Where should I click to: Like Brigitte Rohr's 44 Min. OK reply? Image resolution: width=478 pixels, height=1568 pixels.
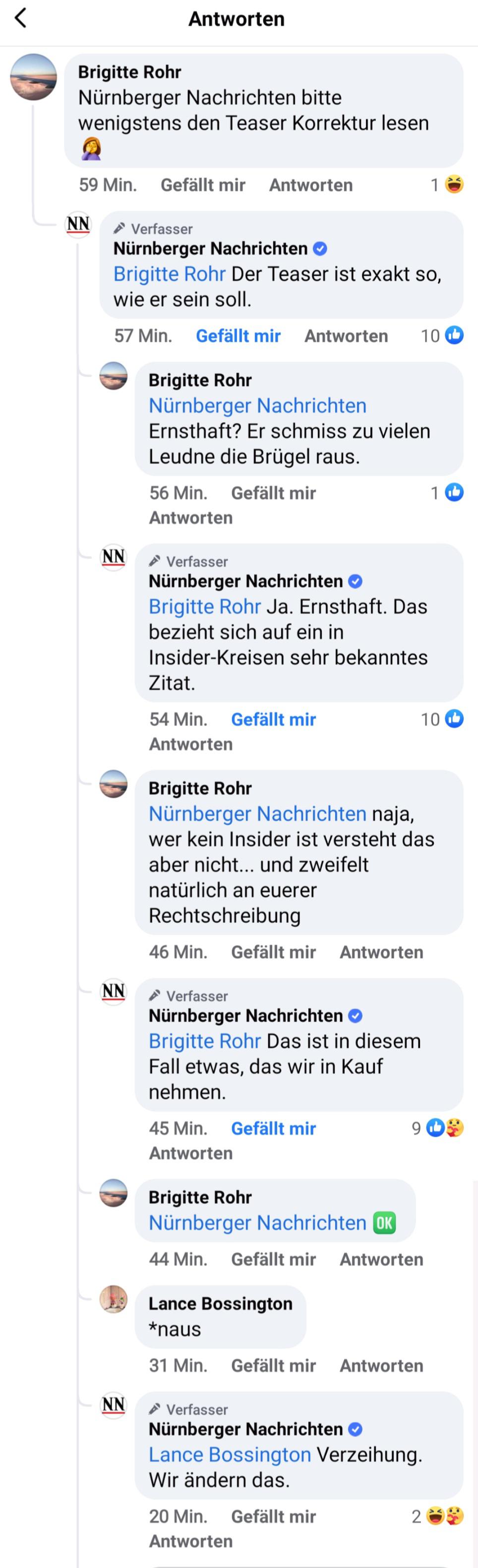tap(273, 1259)
